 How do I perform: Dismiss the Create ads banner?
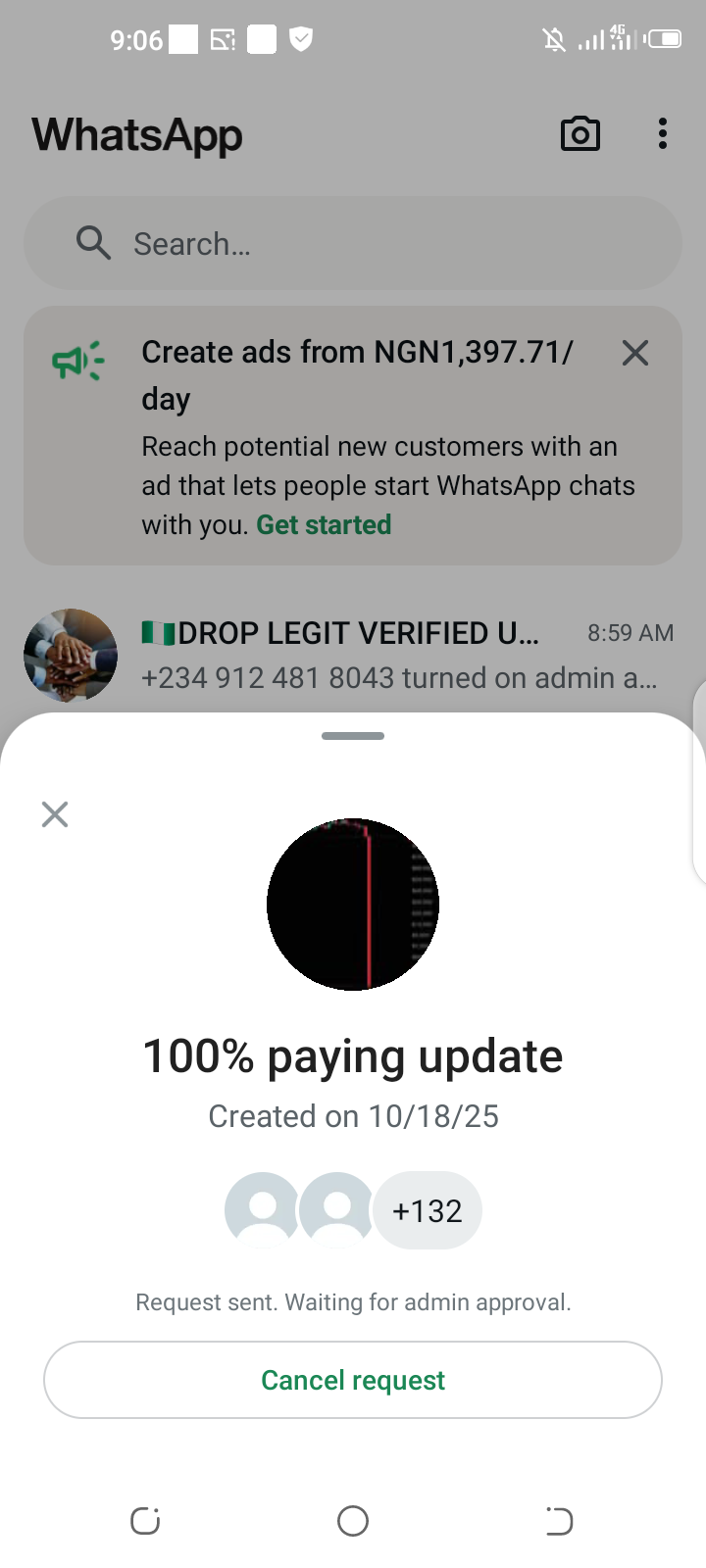635,353
